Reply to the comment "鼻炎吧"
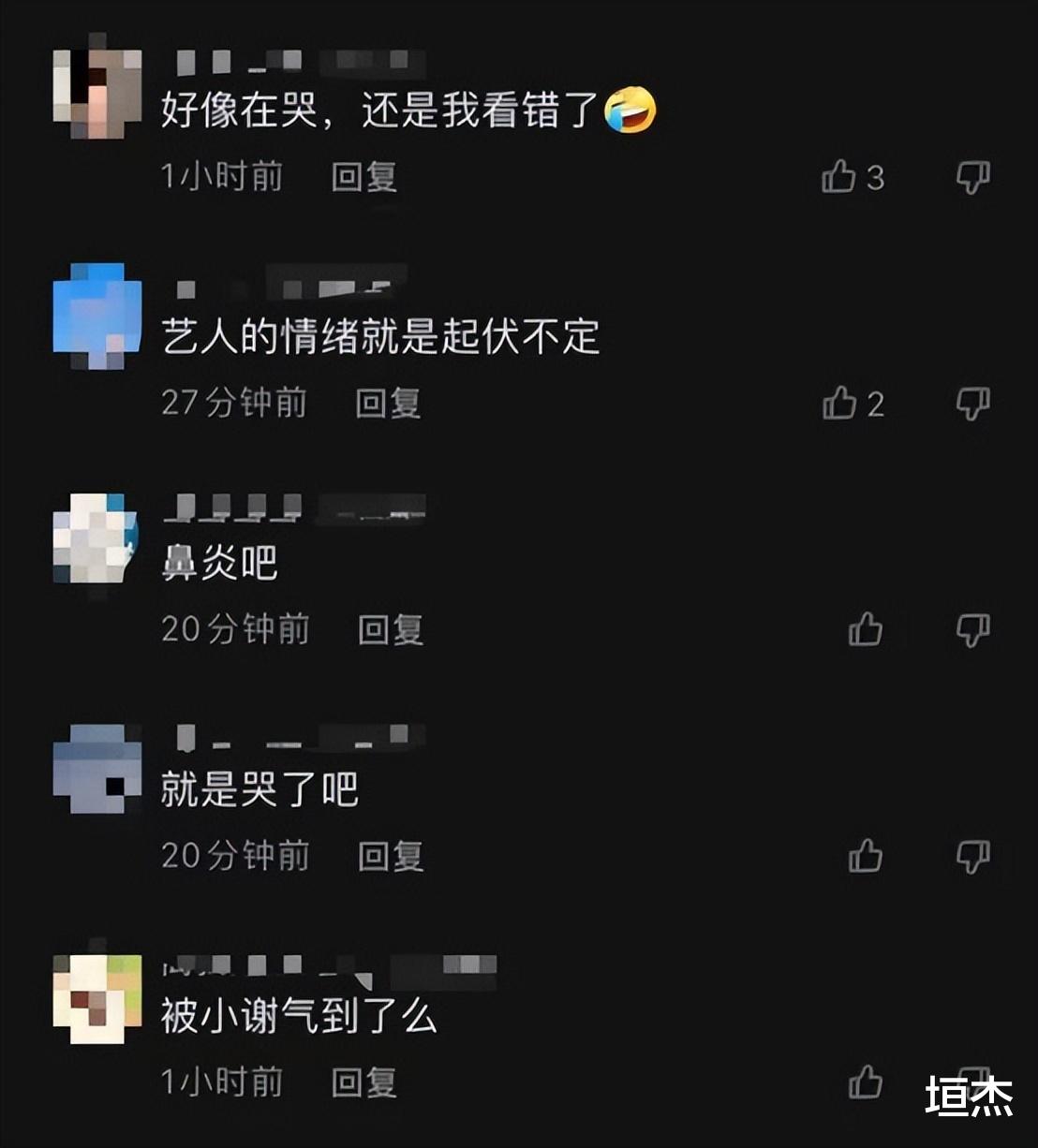The image size is (1038, 1148). pyautogui.click(x=389, y=629)
